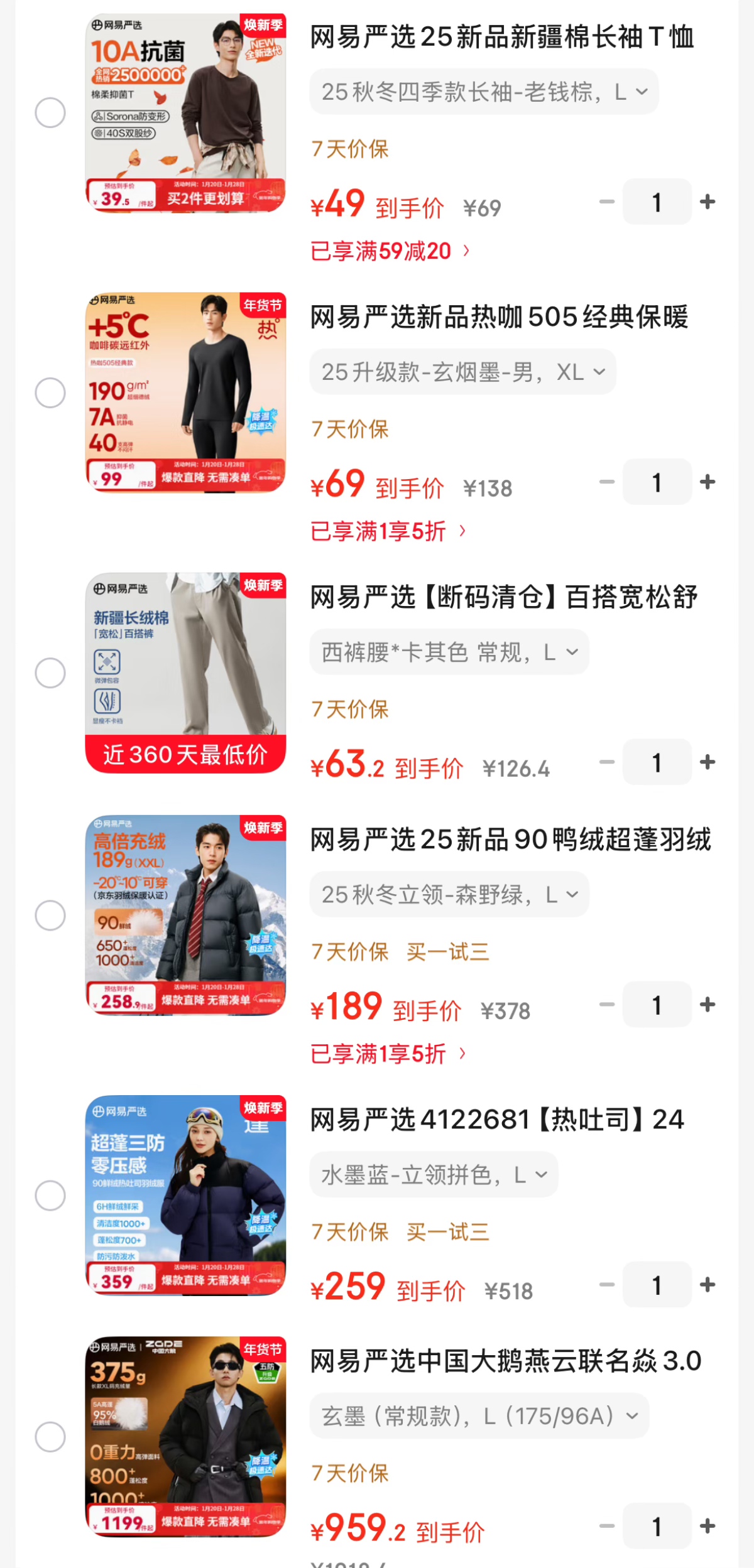This screenshot has width=754, height=1568.
Task: View the 已享满59减20 promotion details
Action: (x=390, y=251)
